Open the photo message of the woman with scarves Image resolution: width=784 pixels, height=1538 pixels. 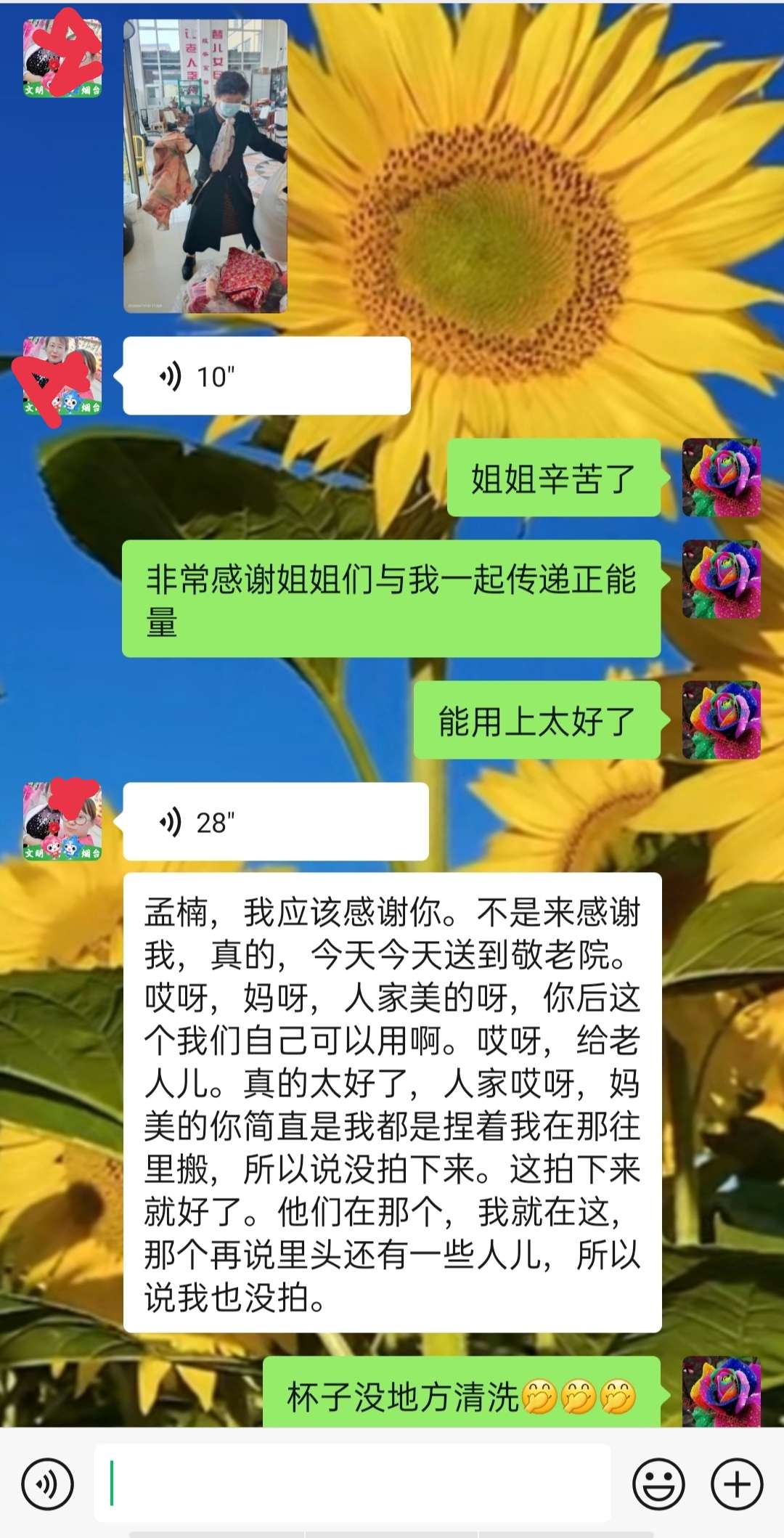tap(205, 166)
